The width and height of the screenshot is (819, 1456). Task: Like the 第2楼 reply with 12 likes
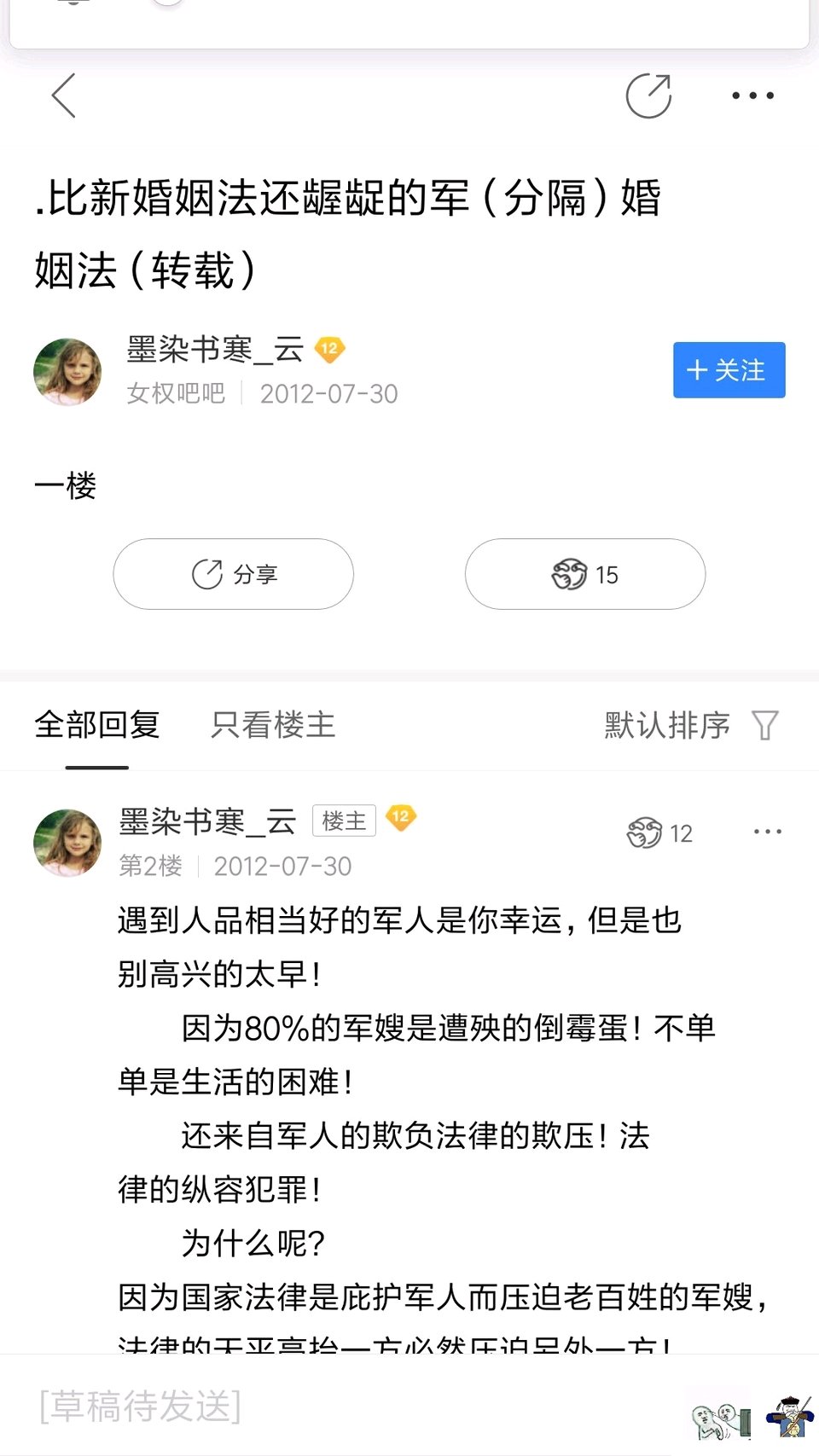[659, 833]
